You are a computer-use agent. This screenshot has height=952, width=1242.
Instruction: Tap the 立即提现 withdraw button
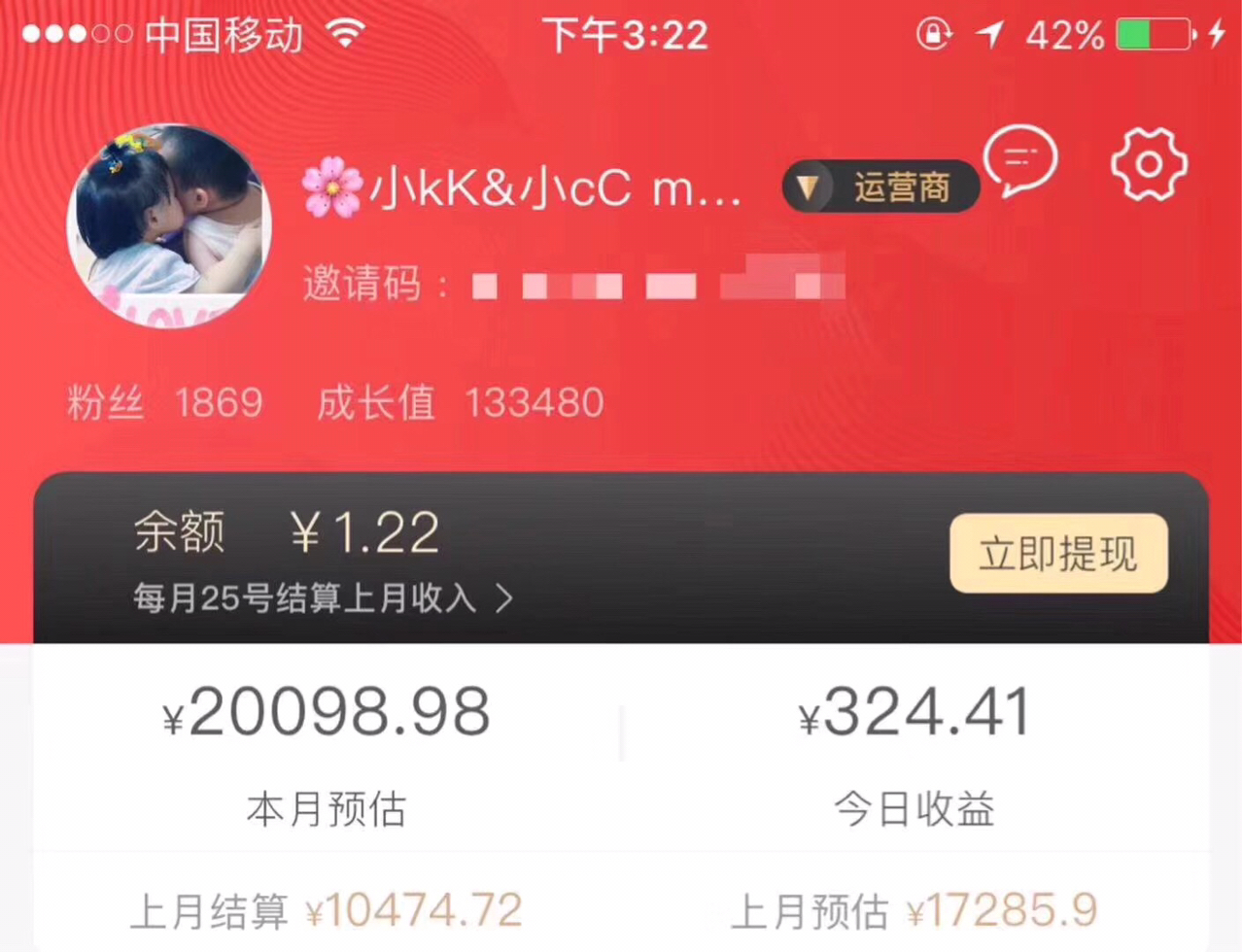1058,554
